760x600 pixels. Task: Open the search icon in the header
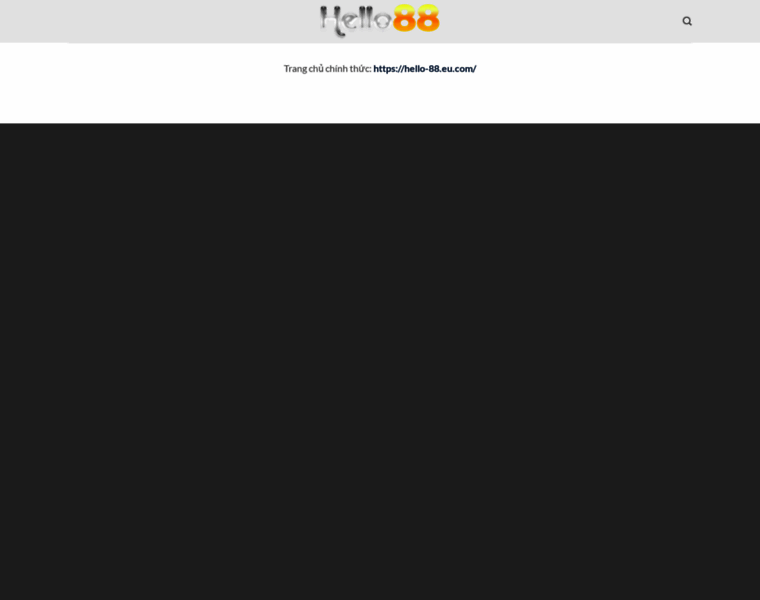[x=687, y=21]
